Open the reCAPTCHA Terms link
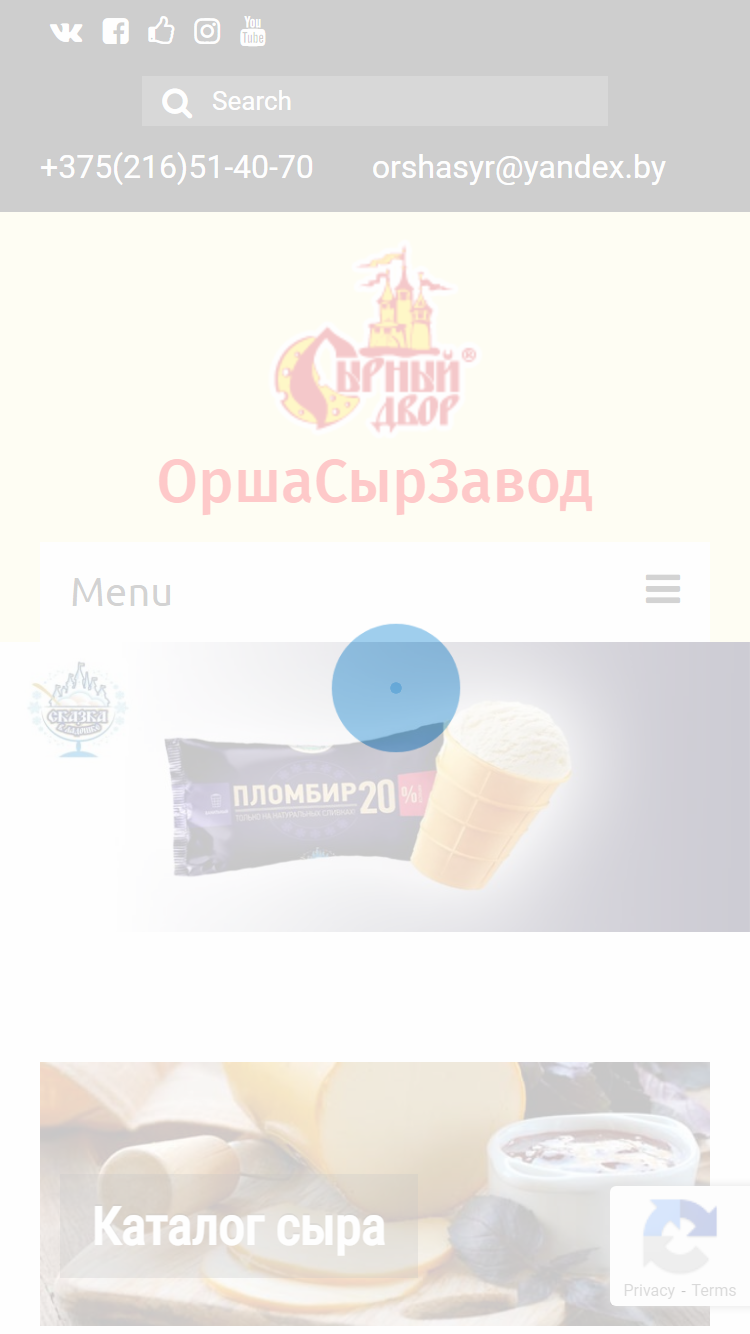Image resolution: width=750 pixels, height=1334 pixels. click(714, 1290)
